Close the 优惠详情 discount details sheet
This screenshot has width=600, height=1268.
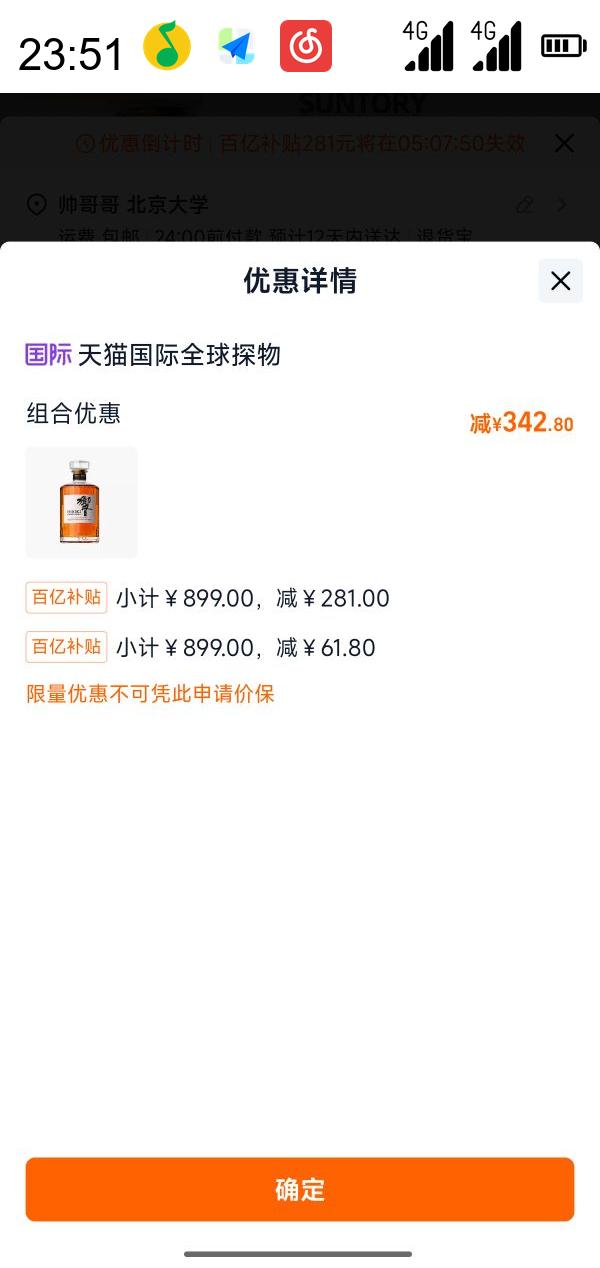click(560, 281)
